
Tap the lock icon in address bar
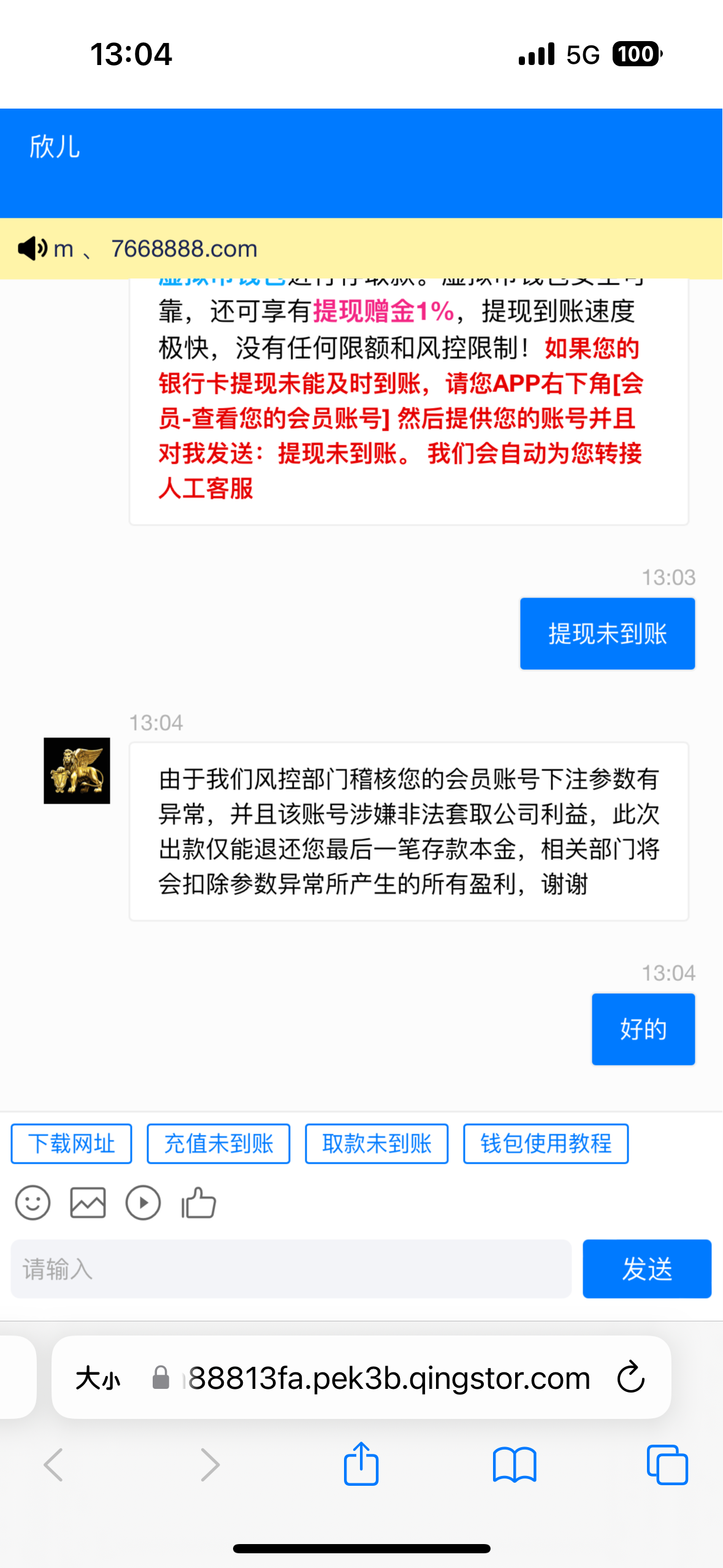(161, 1378)
